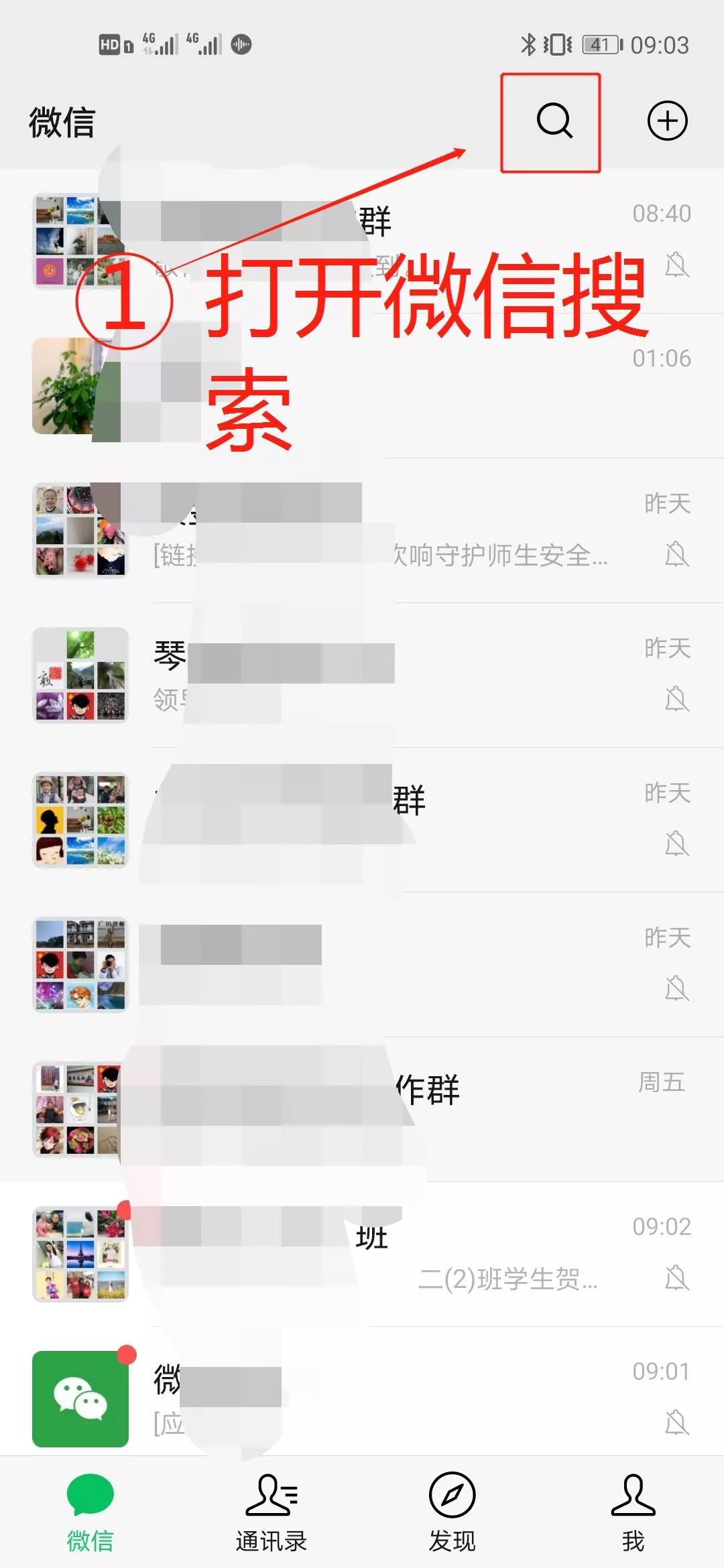Open the 班 group chat from 09:02
The height and width of the screenshot is (1568, 724).
362,1254
